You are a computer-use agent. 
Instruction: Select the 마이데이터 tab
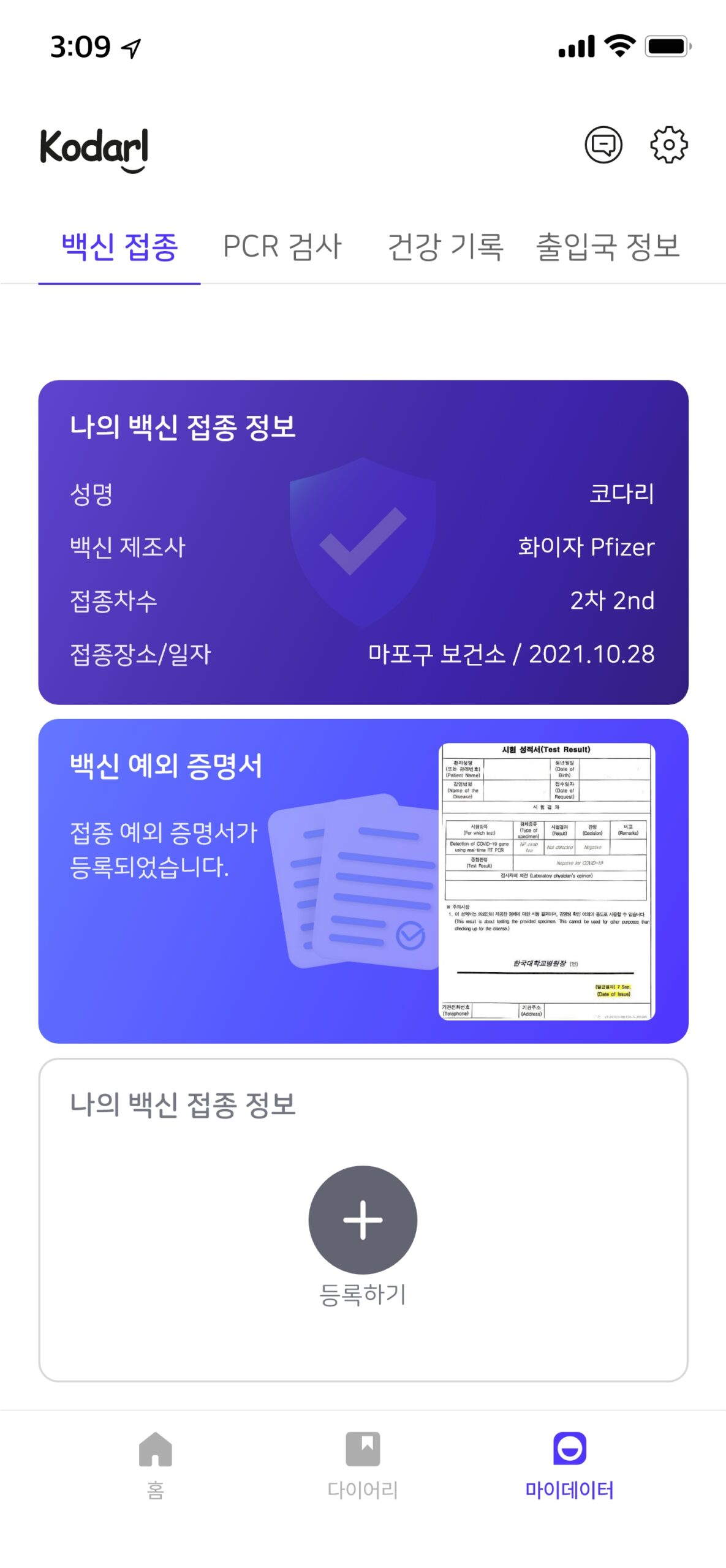click(x=569, y=1463)
